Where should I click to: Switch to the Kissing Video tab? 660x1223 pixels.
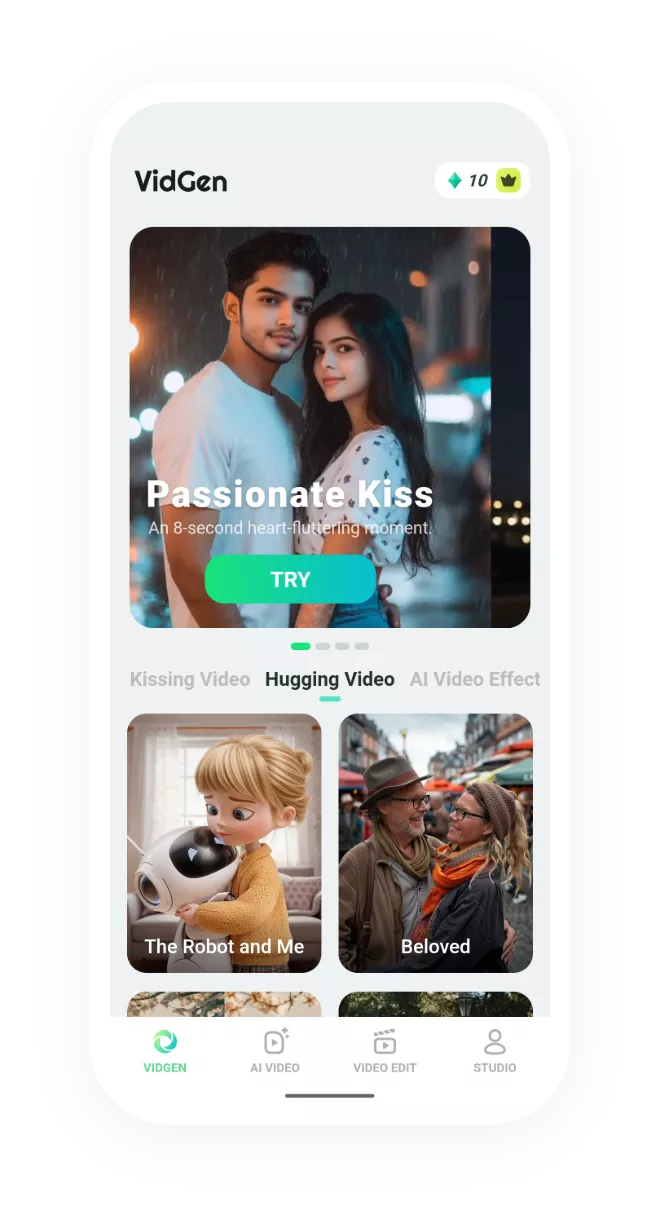point(190,679)
